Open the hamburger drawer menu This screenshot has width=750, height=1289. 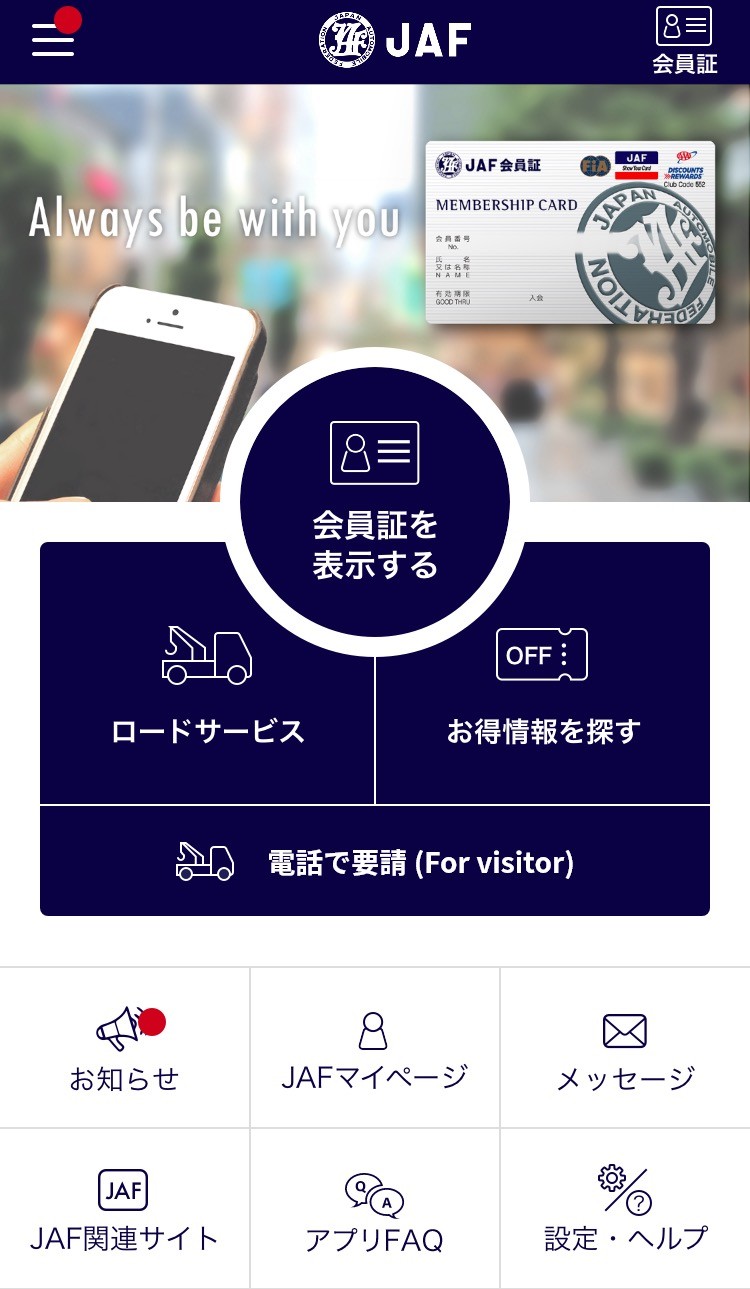(53, 40)
